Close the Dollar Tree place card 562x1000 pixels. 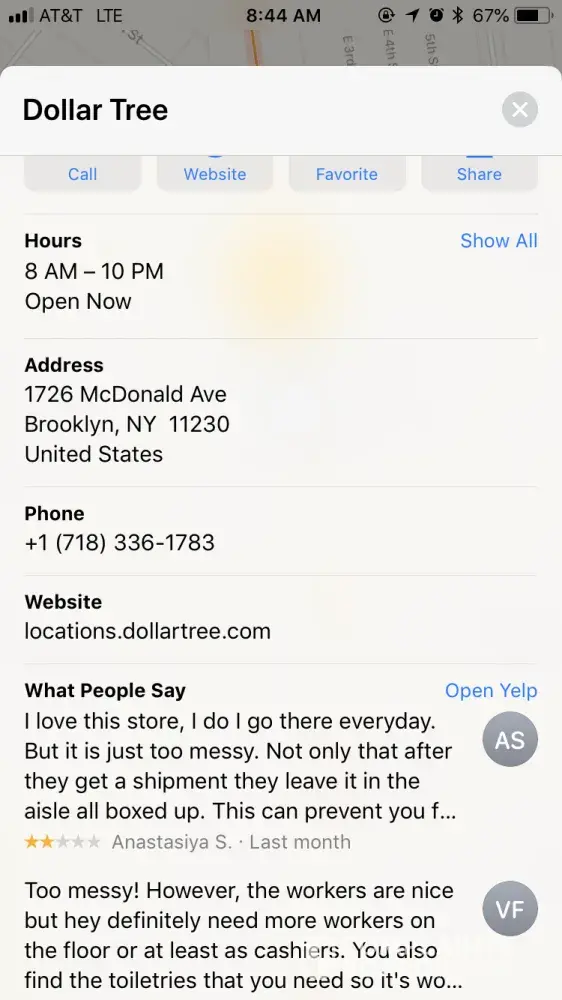click(x=520, y=110)
